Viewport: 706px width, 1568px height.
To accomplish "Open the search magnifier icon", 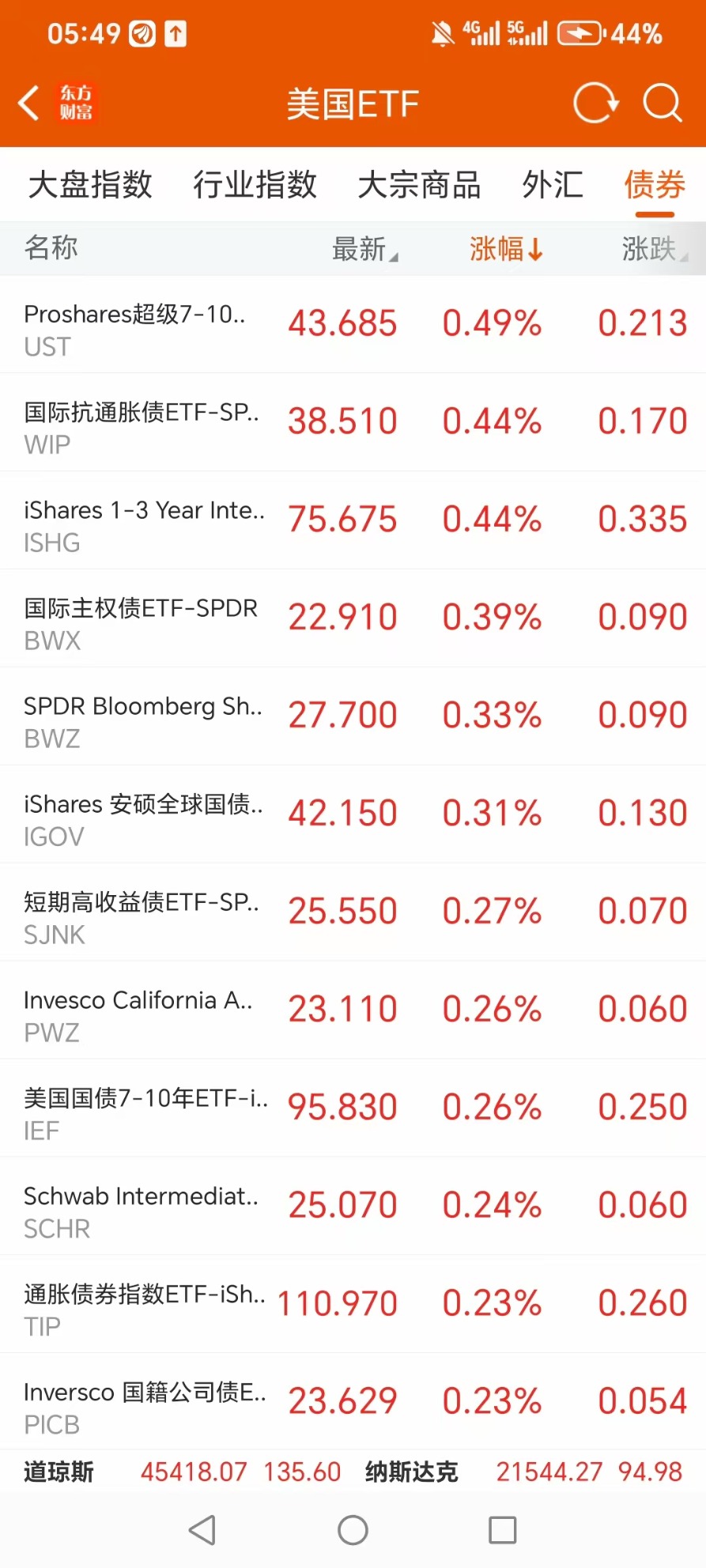I will [x=663, y=103].
